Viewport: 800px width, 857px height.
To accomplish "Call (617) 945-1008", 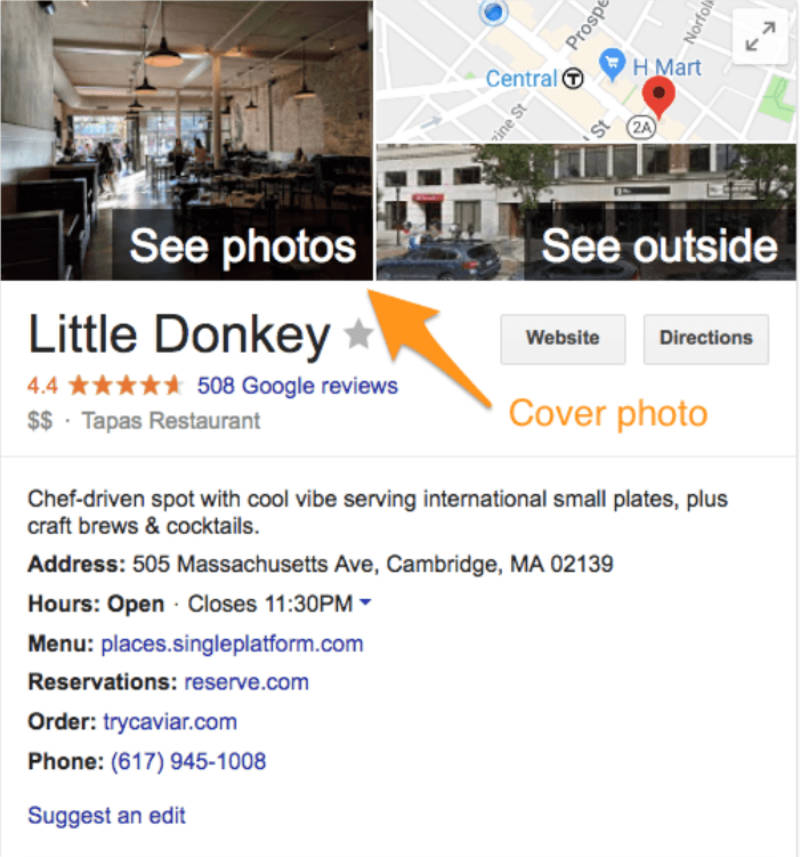I will point(187,762).
